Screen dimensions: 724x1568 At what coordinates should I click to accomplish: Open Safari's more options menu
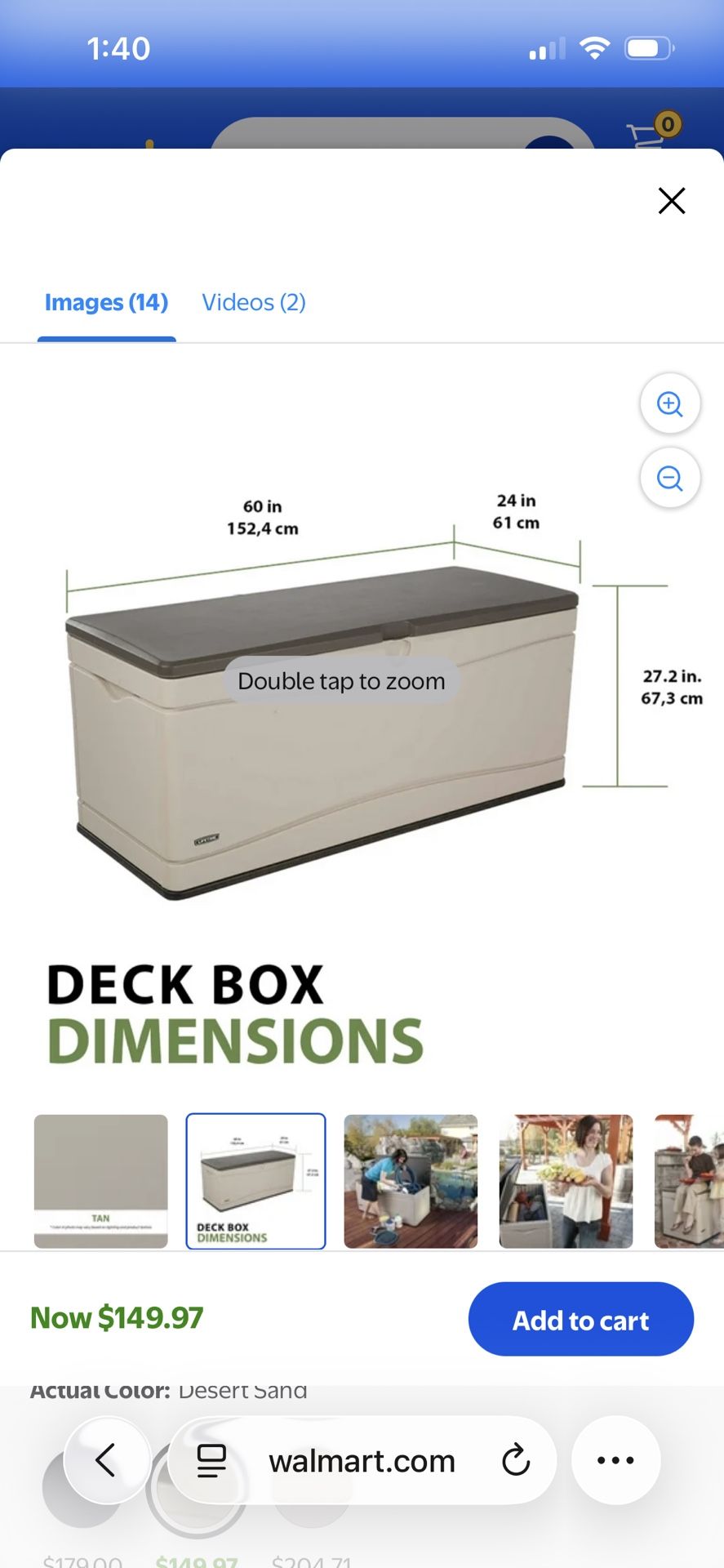[x=616, y=1460]
